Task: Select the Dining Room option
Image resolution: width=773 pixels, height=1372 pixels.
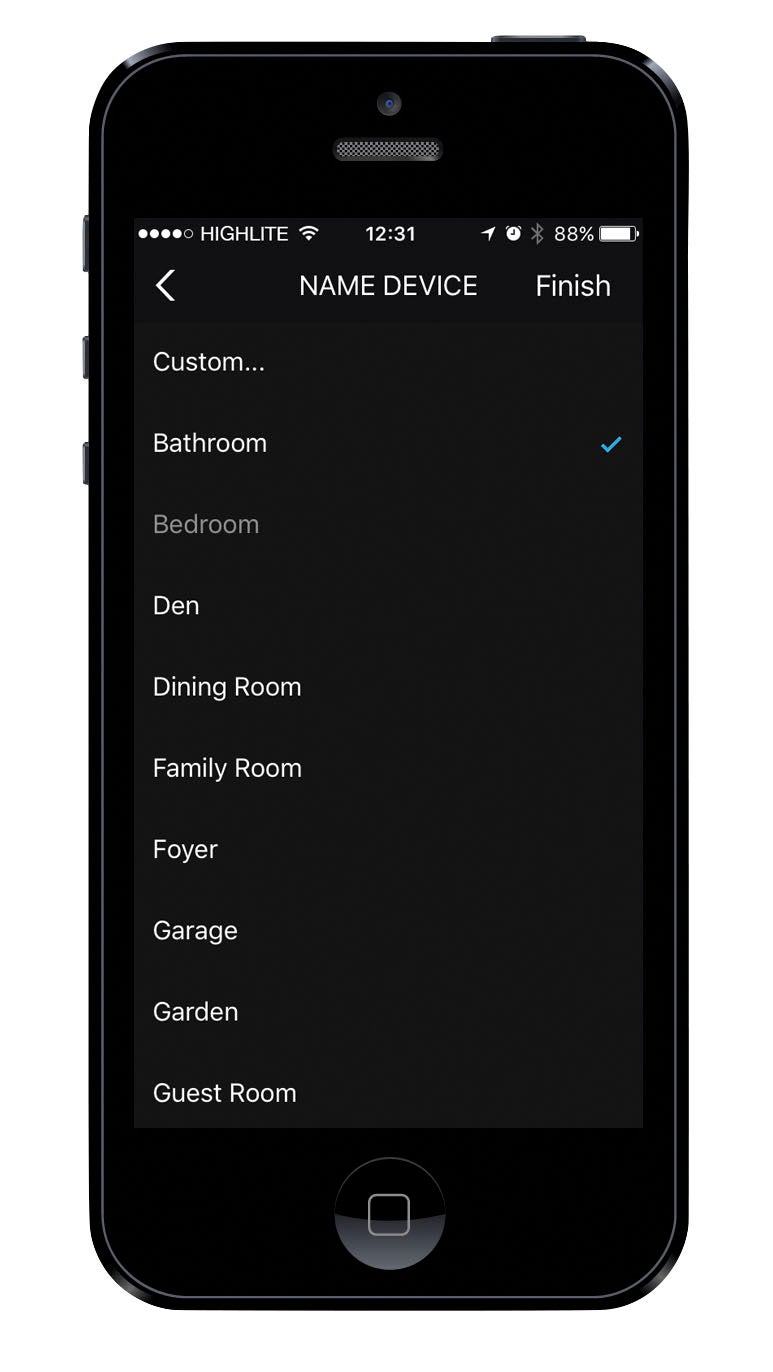Action: coord(227,687)
